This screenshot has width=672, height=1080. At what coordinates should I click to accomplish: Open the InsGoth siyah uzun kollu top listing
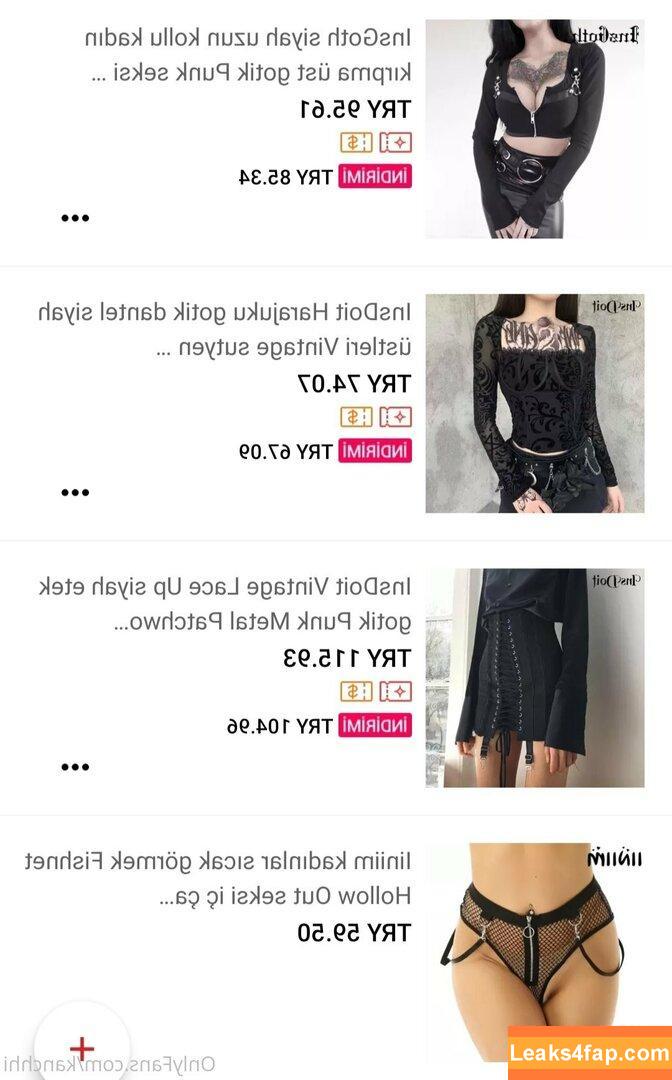tap(247, 56)
